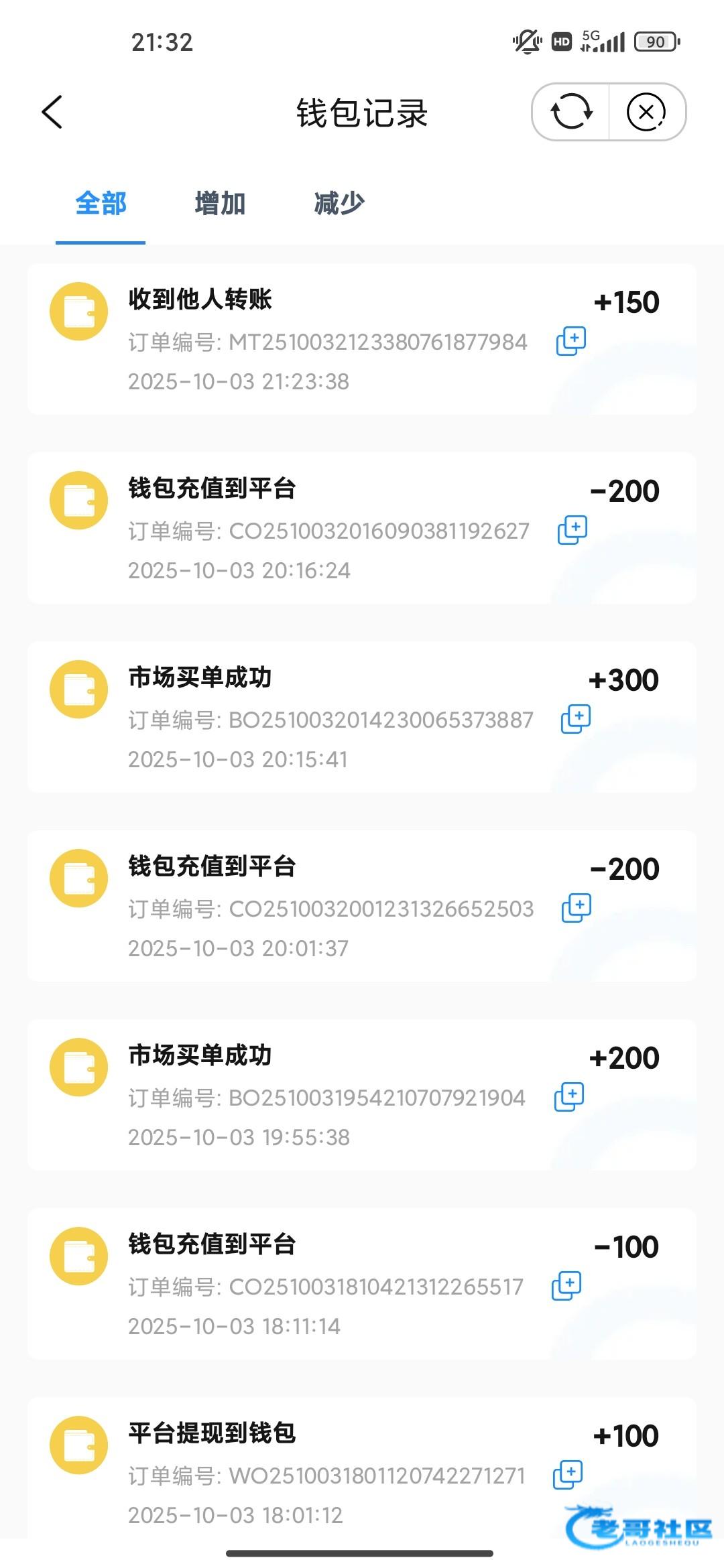The width and height of the screenshot is (724, 1568).
Task: Switch to the 全部 tab
Action: (101, 204)
